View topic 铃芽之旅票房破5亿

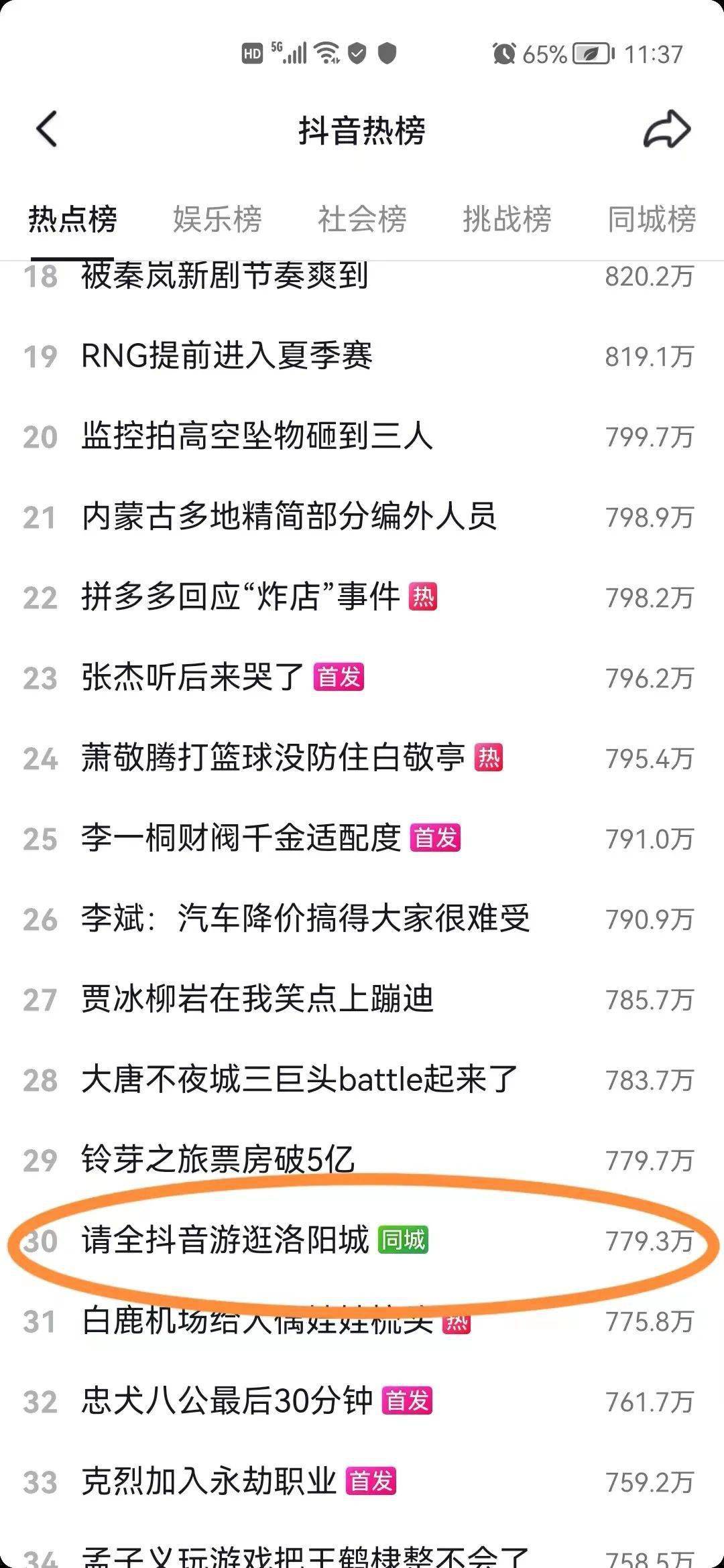[218, 1160]
